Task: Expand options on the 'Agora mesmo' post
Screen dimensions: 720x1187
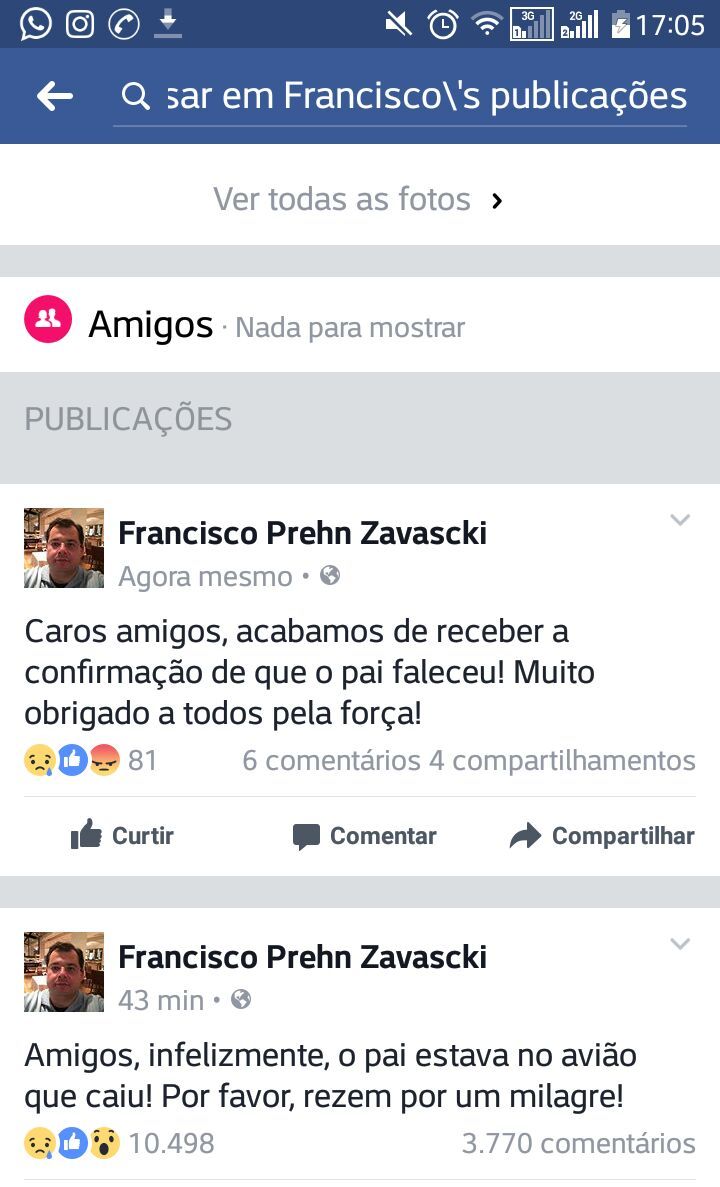Action: pos(680,520)
